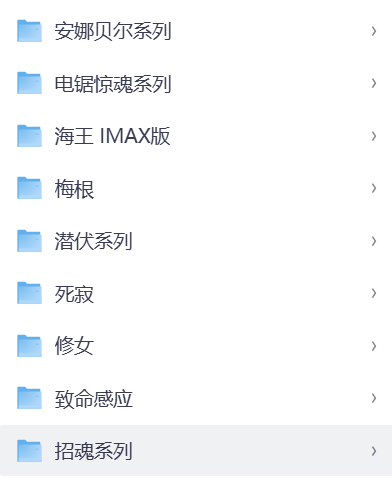Open the 电锯惊魂系列 folder
Image resolution: width=392 pixels, height=504 pixels.
point(196,83)
